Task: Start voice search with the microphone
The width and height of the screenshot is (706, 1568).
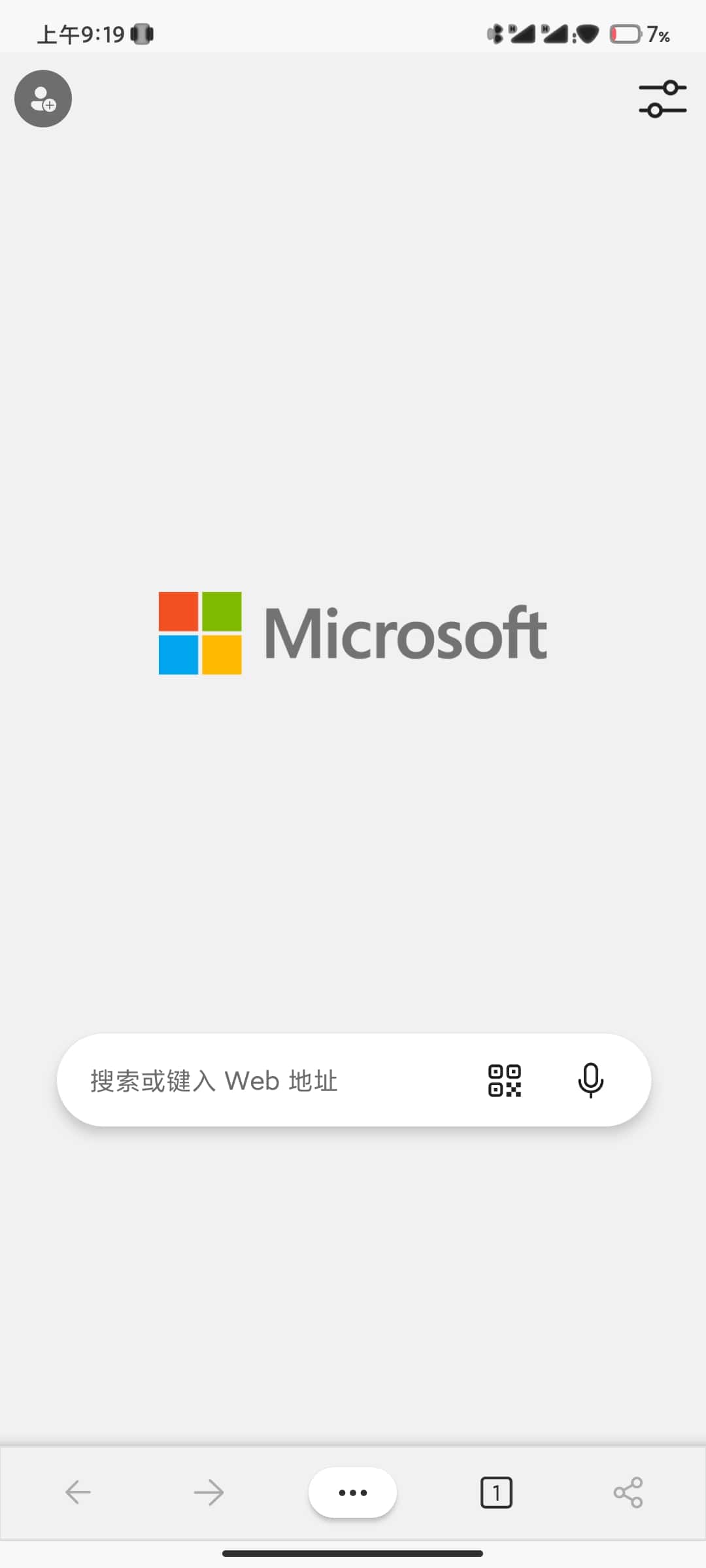Action: (590, 1081)
